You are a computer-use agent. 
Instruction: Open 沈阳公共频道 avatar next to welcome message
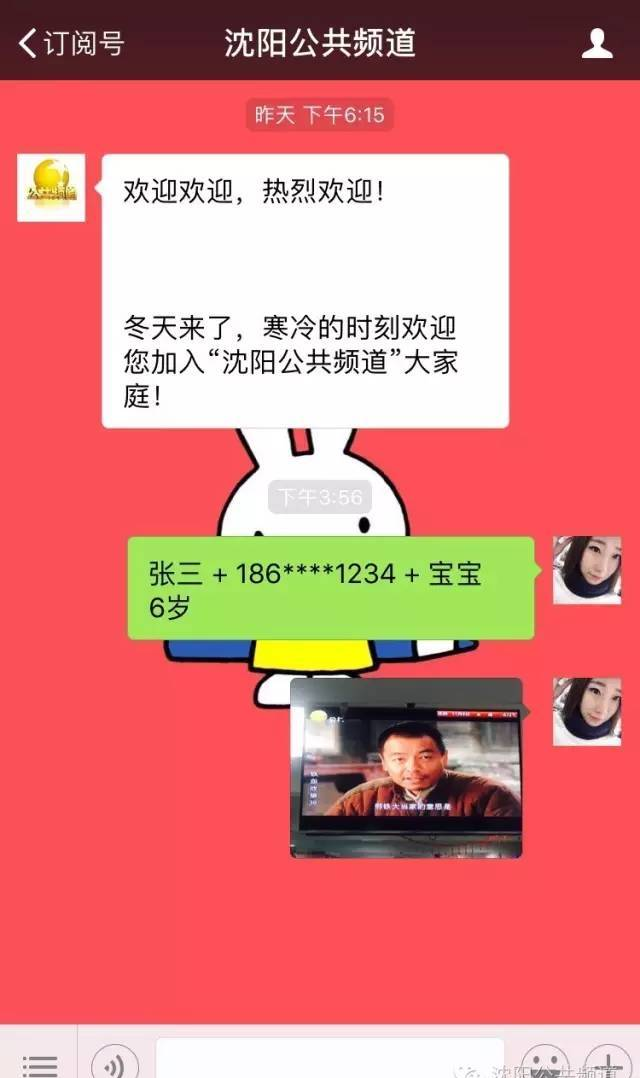(x=51, y=188)
